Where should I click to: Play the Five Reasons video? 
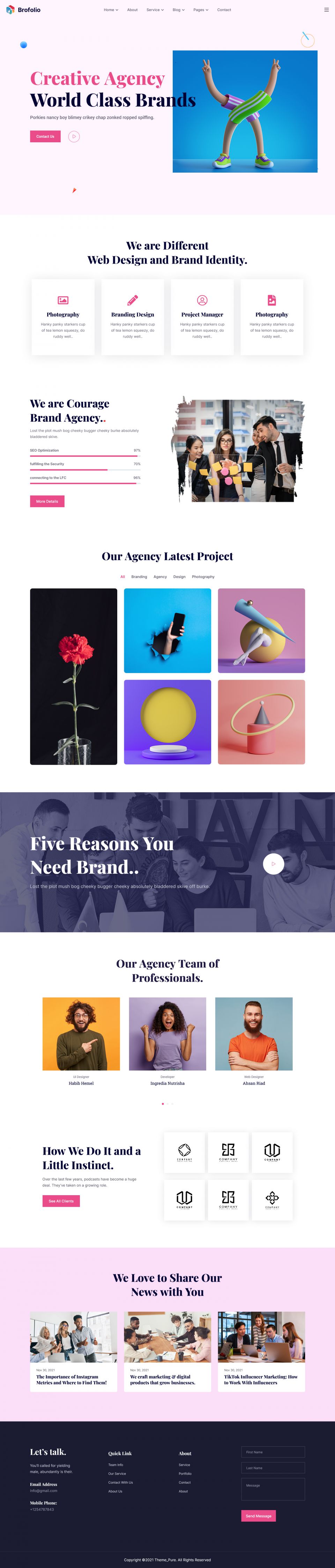pyautogui.click(x=274, y=863)
